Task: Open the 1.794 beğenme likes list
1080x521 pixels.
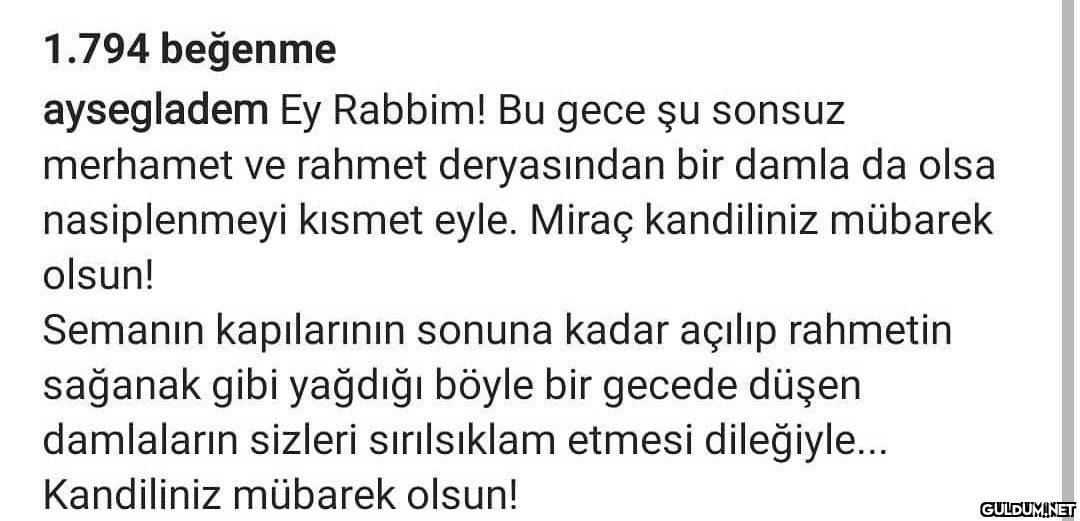Action: (189, 50)
